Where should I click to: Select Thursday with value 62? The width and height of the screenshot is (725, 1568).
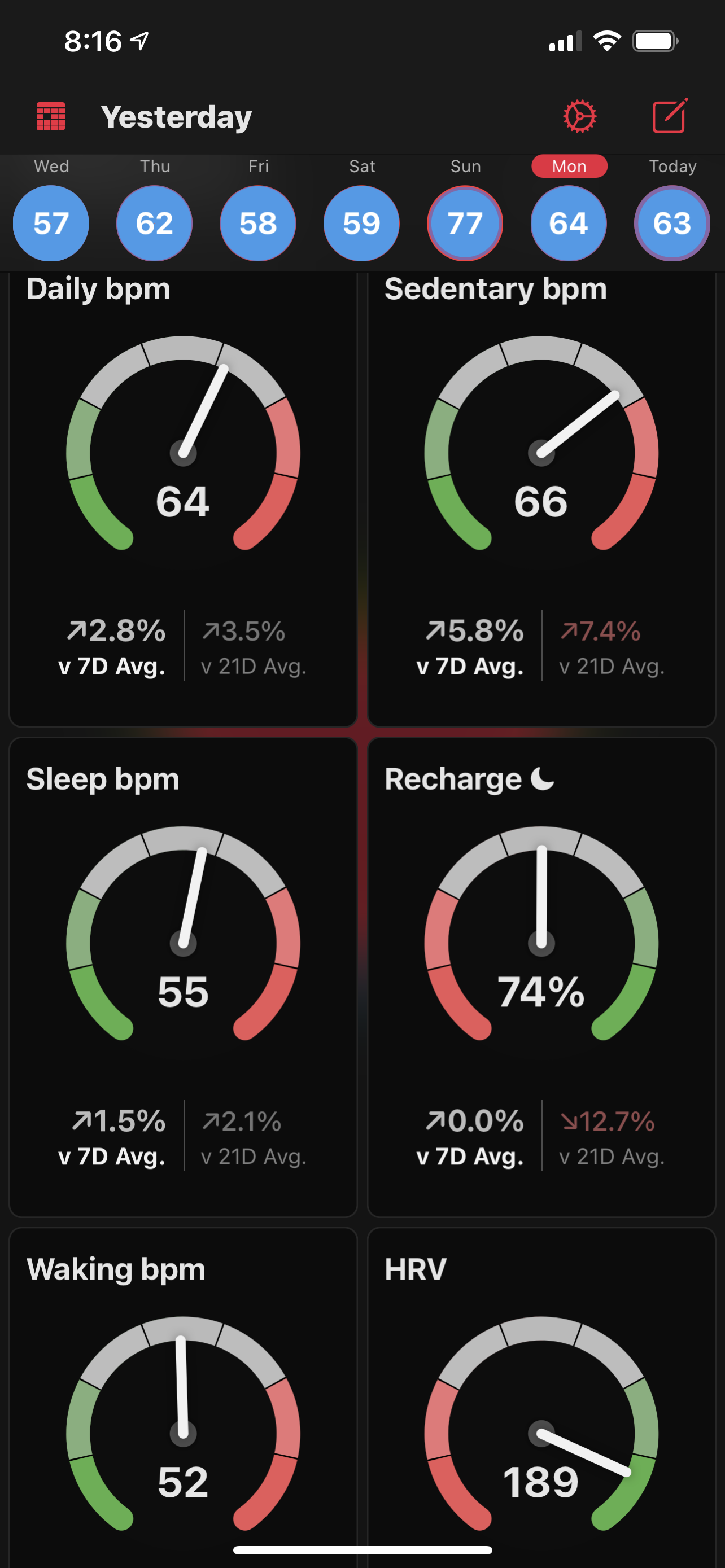pyautogui.click(x=155, y=223)
